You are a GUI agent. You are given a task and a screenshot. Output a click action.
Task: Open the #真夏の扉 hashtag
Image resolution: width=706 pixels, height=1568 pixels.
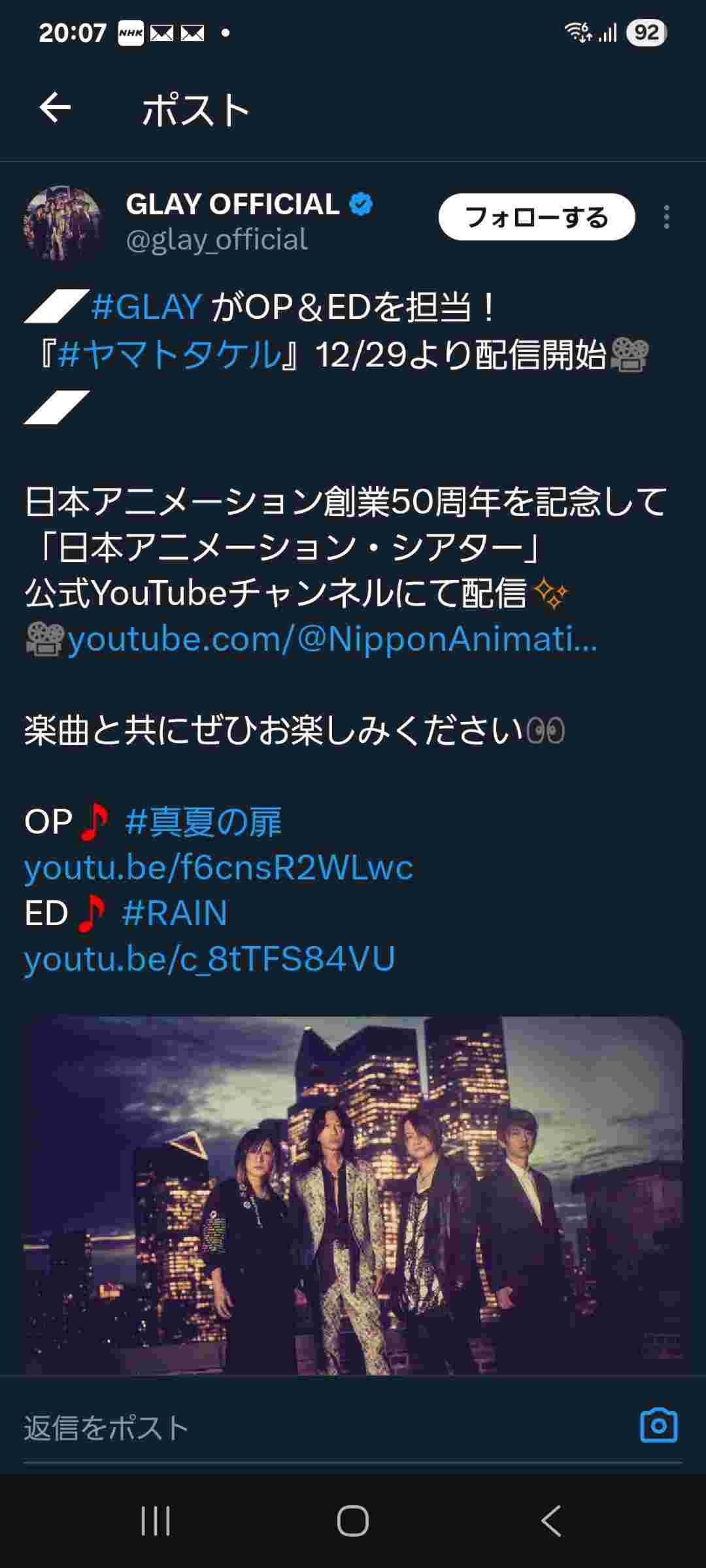click(203, 822)
